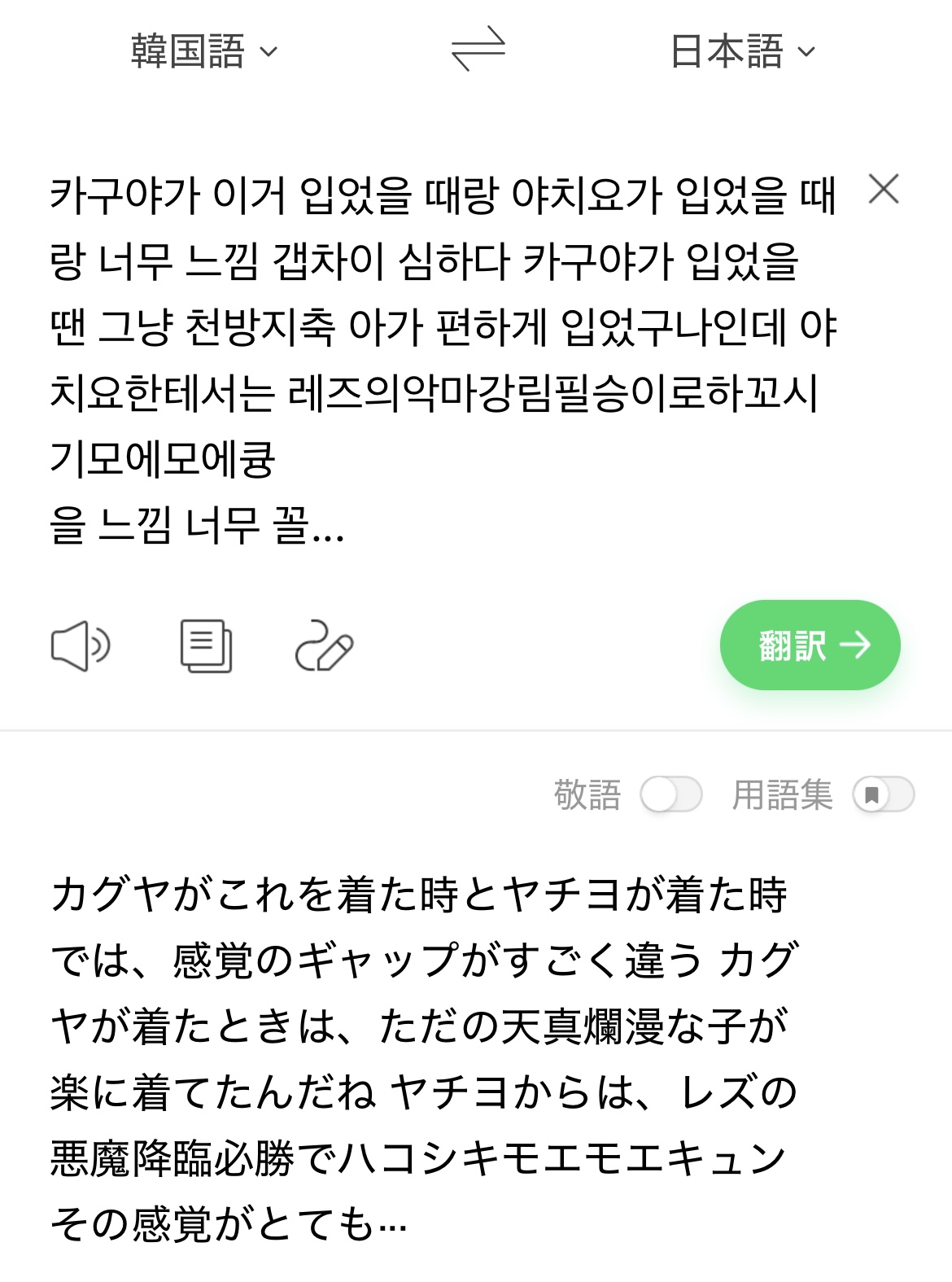This screenshot has width=952, height=1282.
Task: Copy the source text
Action: point(205,647)
